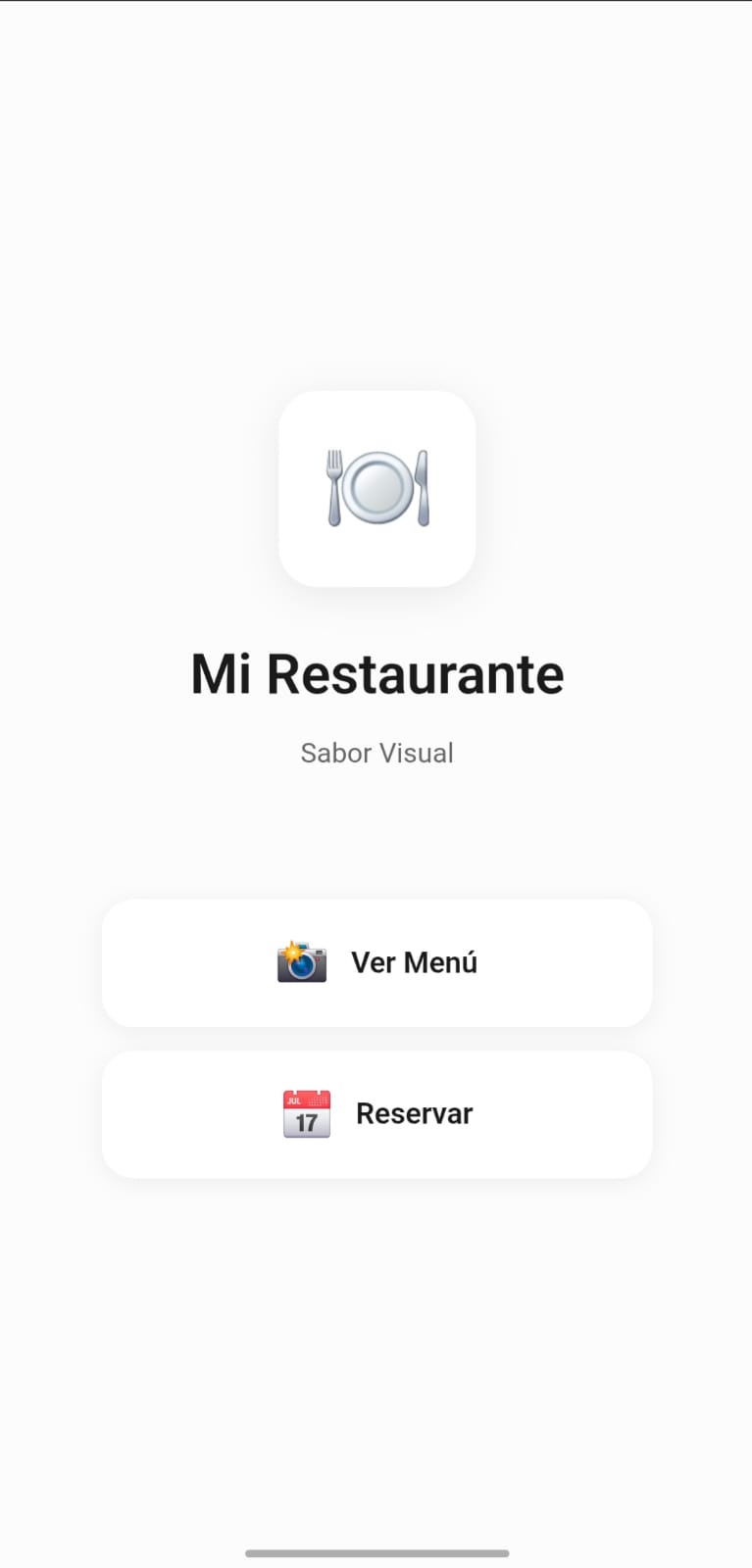This screenshot has width=752, height=1568.
Task: Tap Reservar to book a table
Action: point(376,1114)
